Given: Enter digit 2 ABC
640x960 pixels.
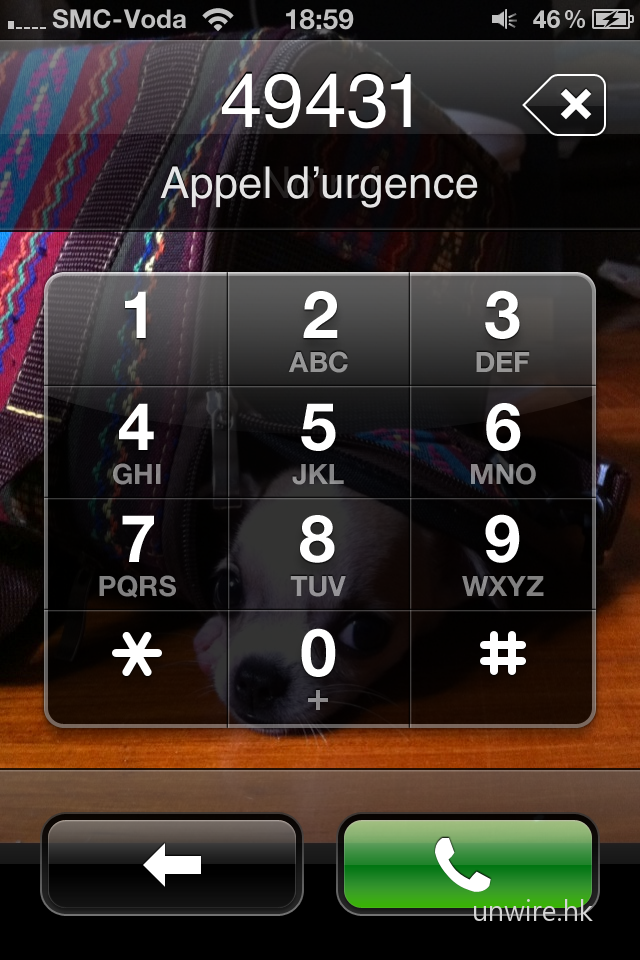Looking at the screenshot, I should point(319,330).
